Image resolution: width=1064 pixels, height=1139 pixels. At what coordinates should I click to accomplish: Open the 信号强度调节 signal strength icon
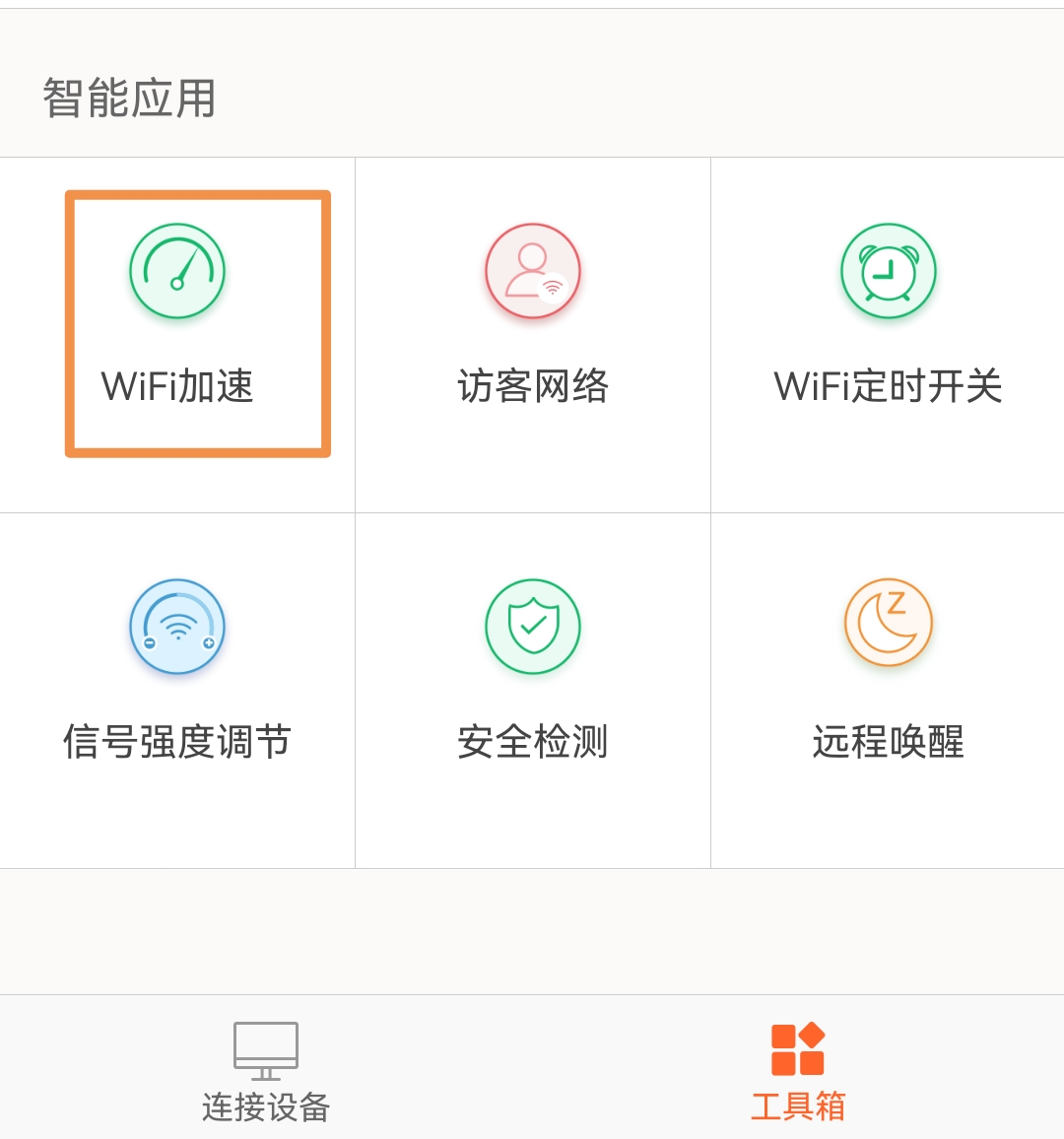pos(177,627)
